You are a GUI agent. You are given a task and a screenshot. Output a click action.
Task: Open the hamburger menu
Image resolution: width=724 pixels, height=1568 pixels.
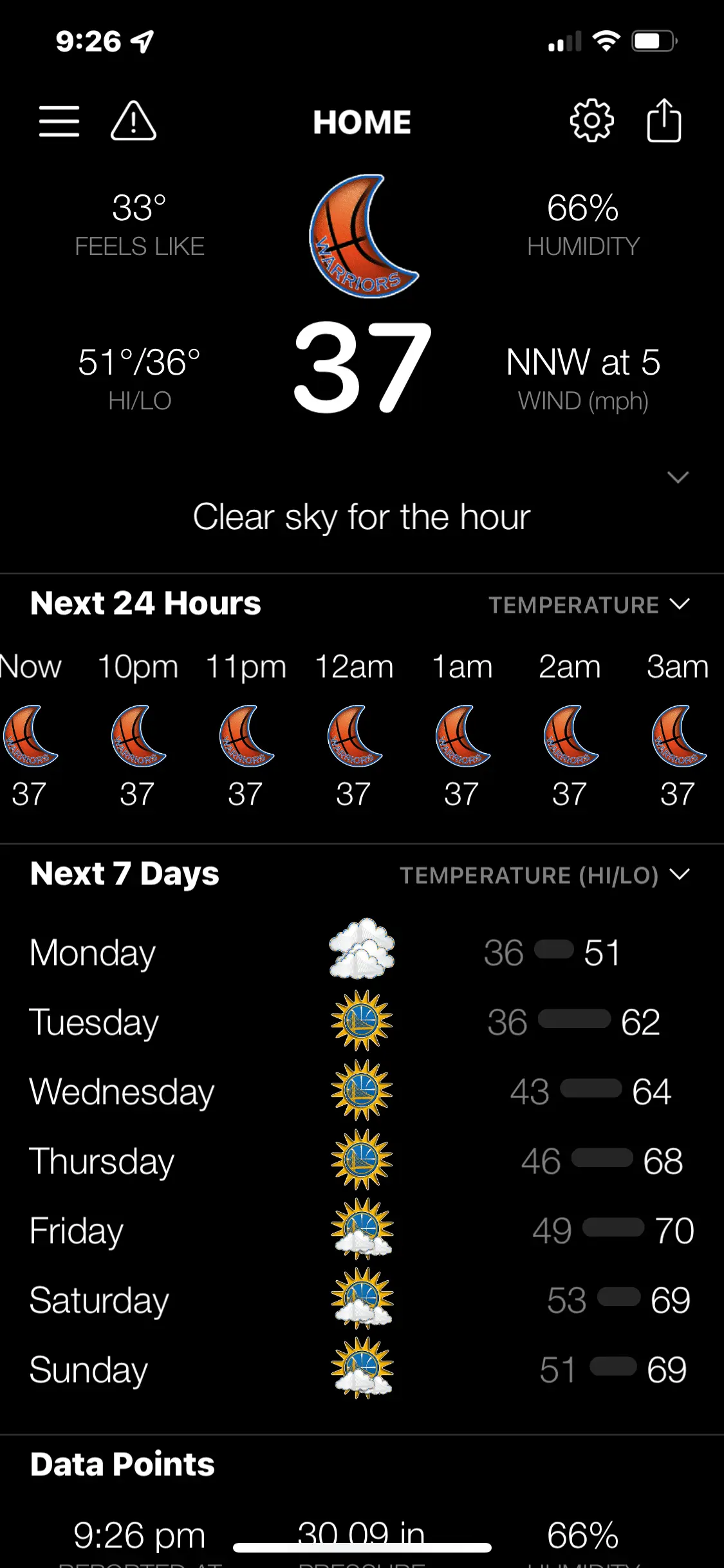click(x=59, y=121)
